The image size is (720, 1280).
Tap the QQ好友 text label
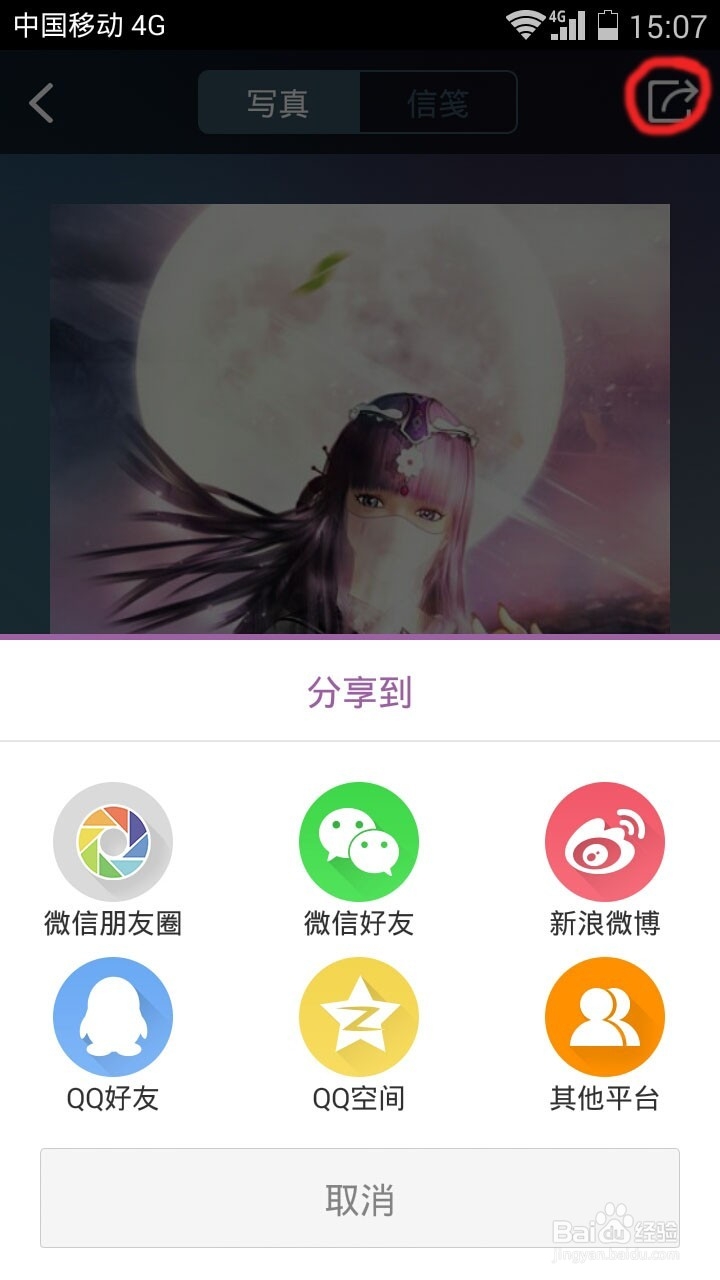point(111,1098)
